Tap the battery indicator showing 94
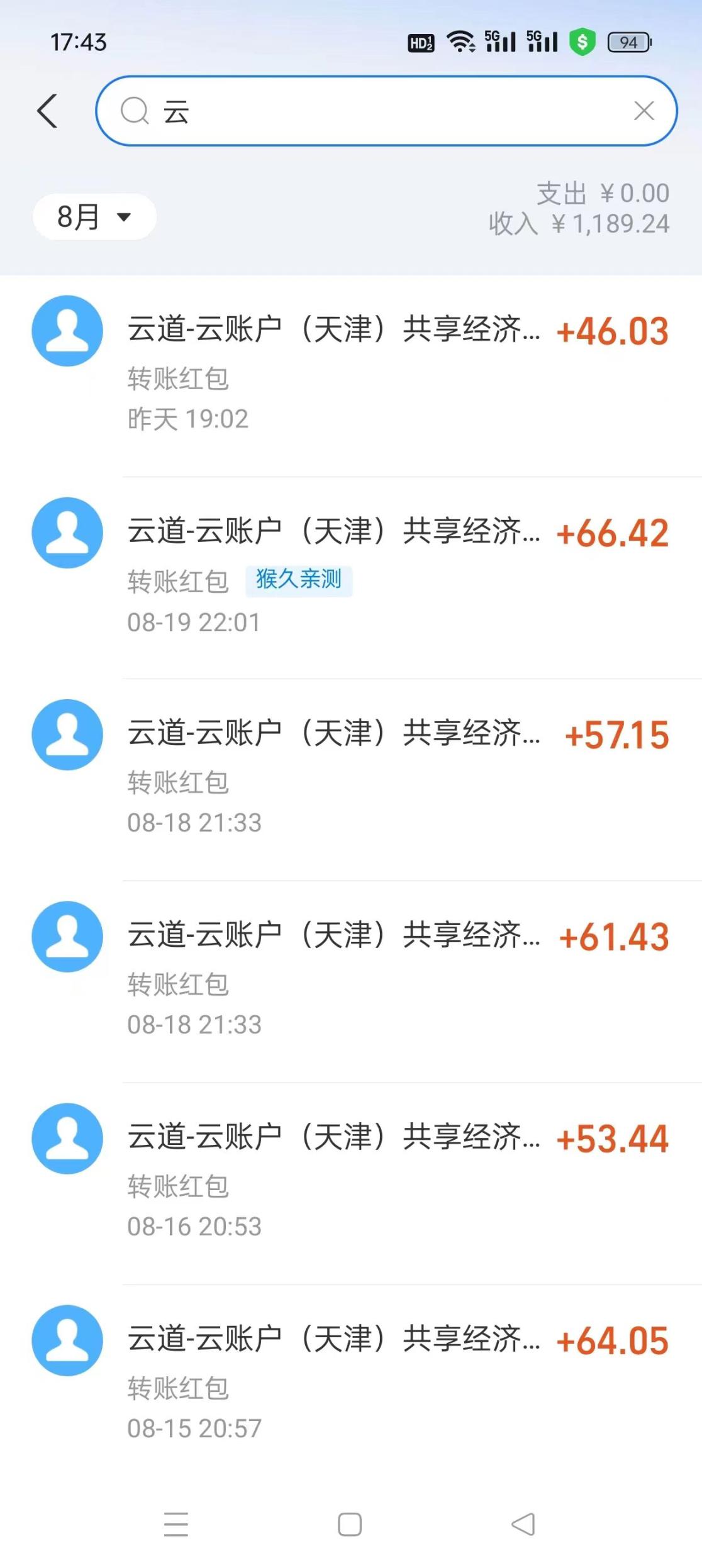 click(x=628, y=42)
